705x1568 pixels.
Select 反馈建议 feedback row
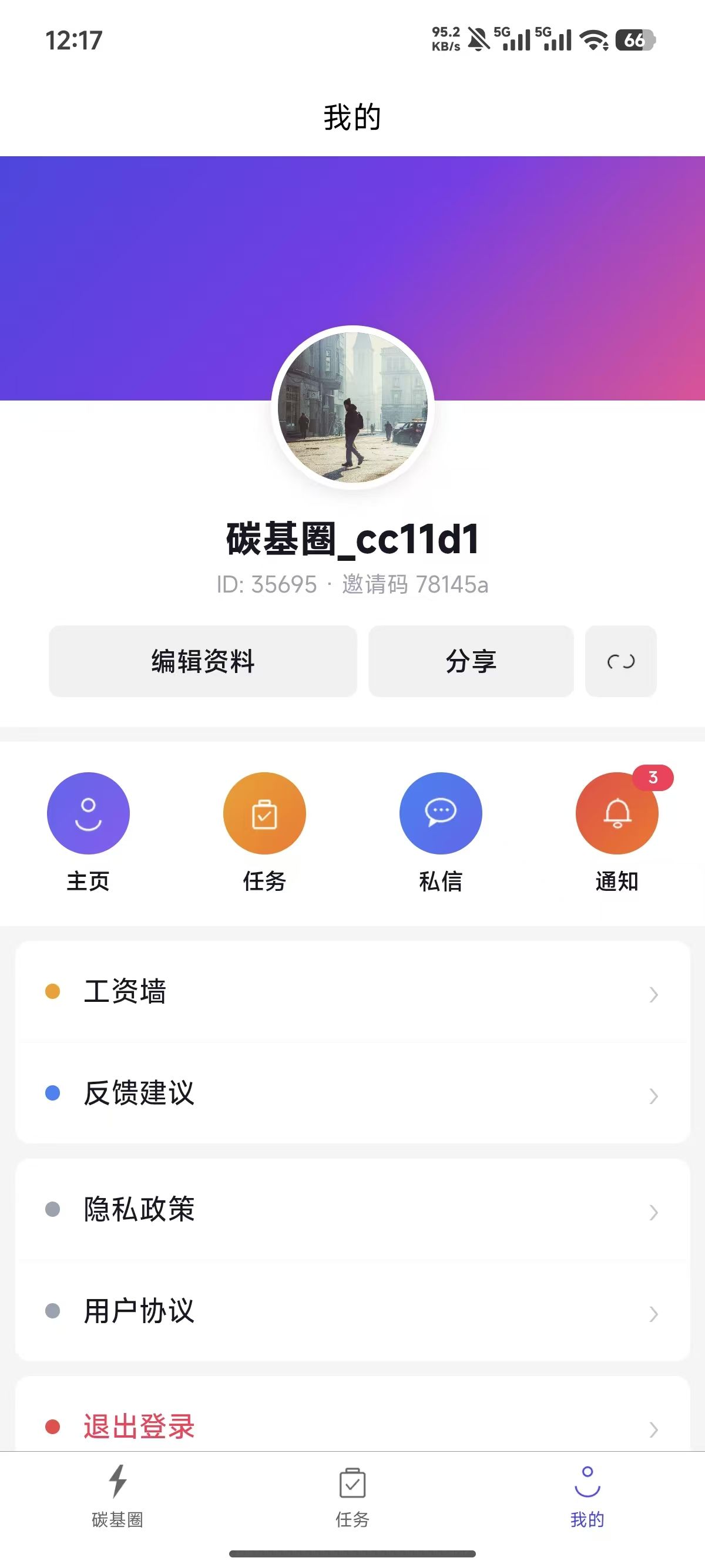(352, 1093)
